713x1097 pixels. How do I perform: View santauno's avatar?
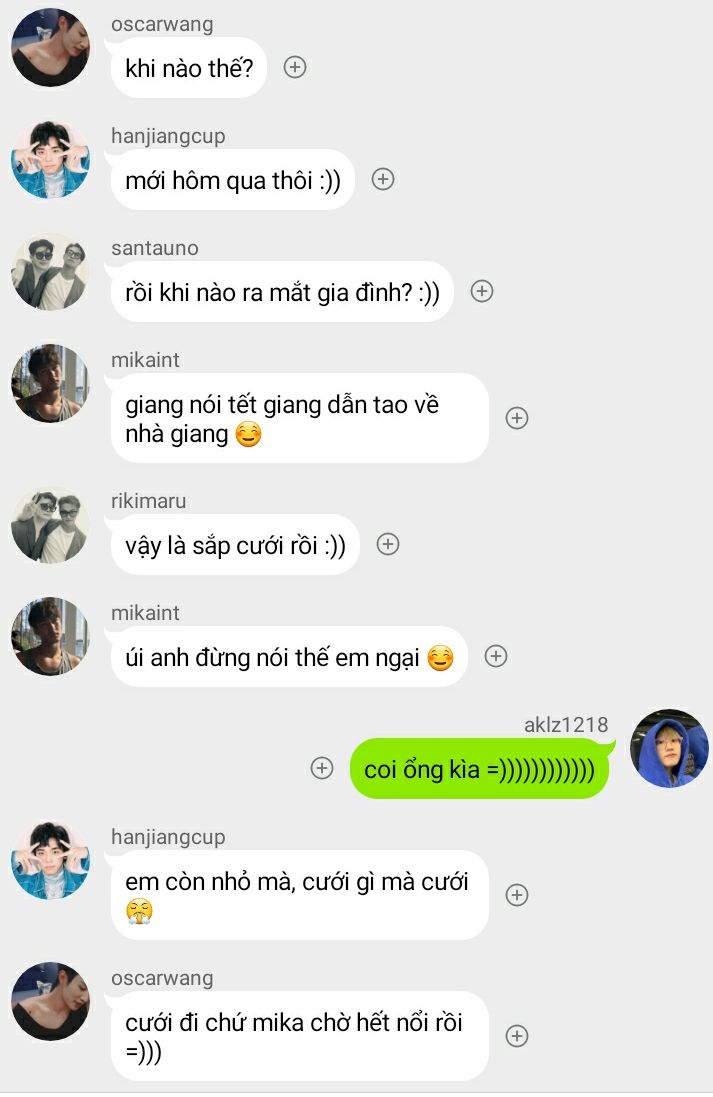(x=50, y=272)
